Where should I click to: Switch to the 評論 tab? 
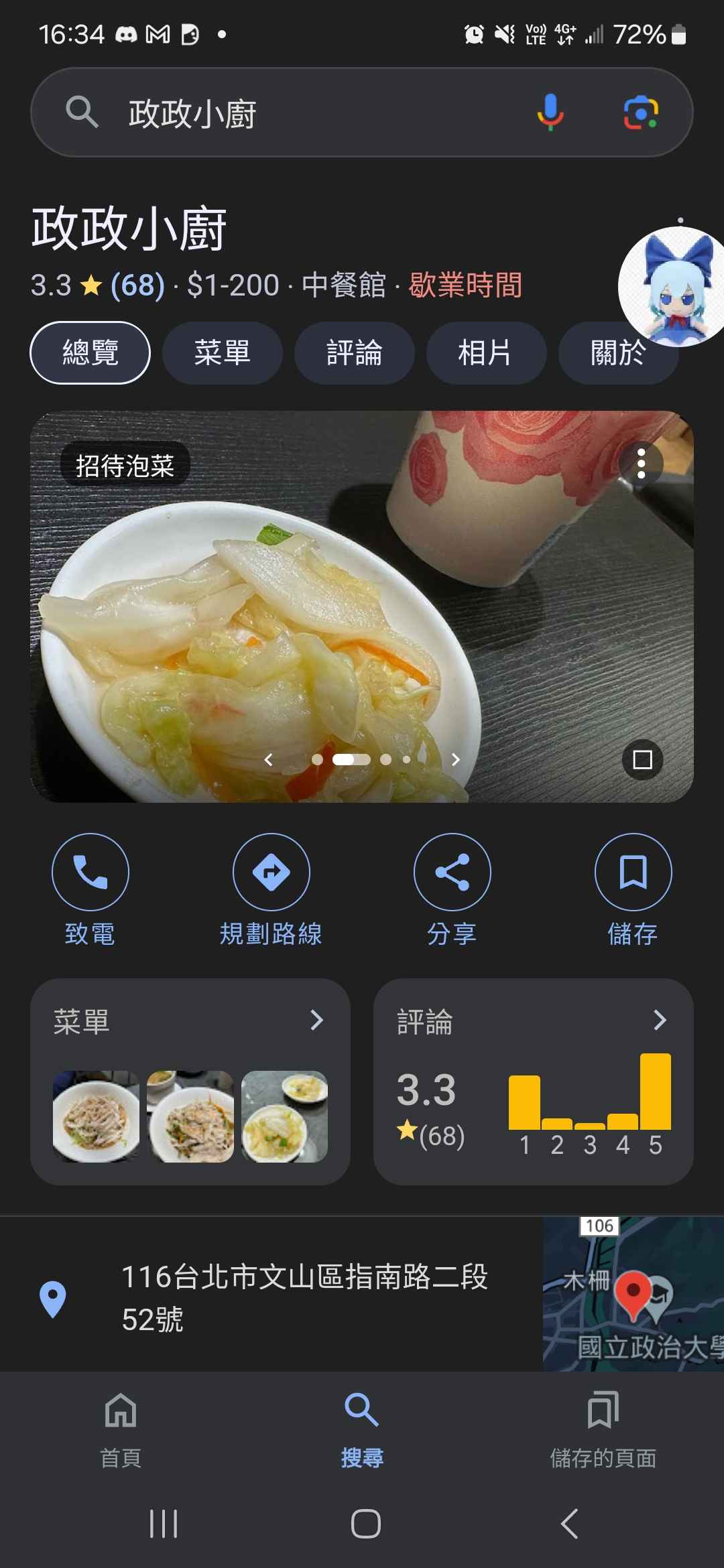[354, 352]
